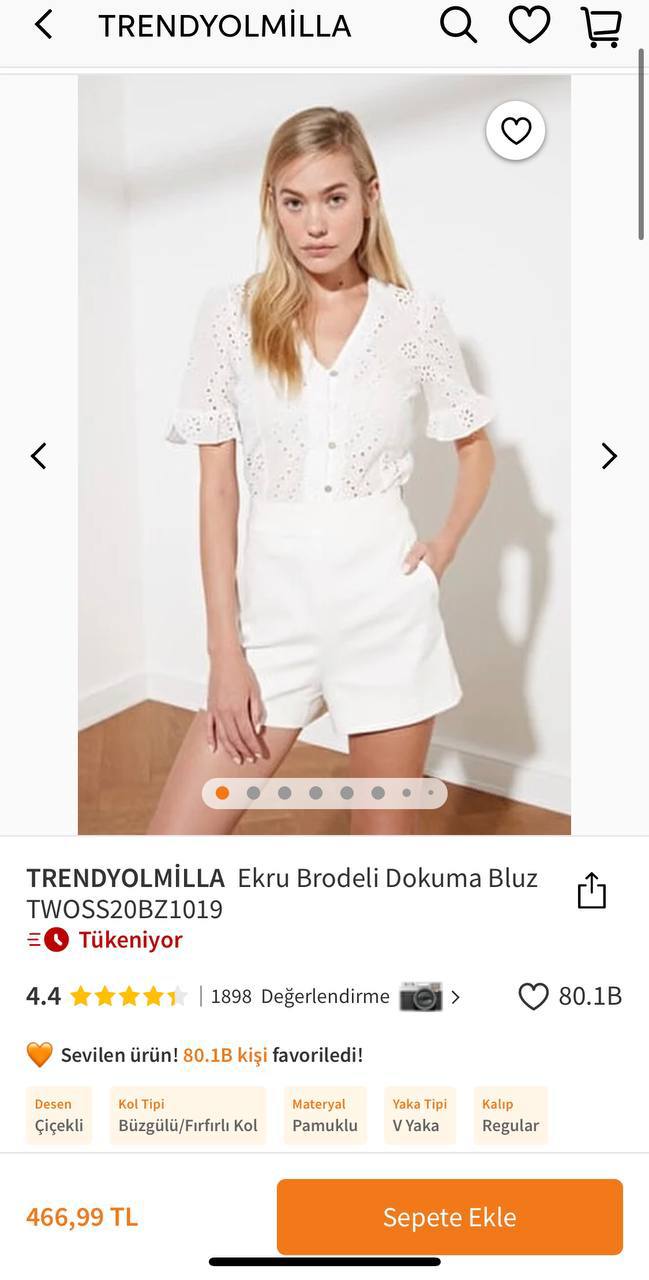Image resolution: width=649 pixels, height=1280 pixels.
Task: Show the previous product photo
Action: [39, 456]
